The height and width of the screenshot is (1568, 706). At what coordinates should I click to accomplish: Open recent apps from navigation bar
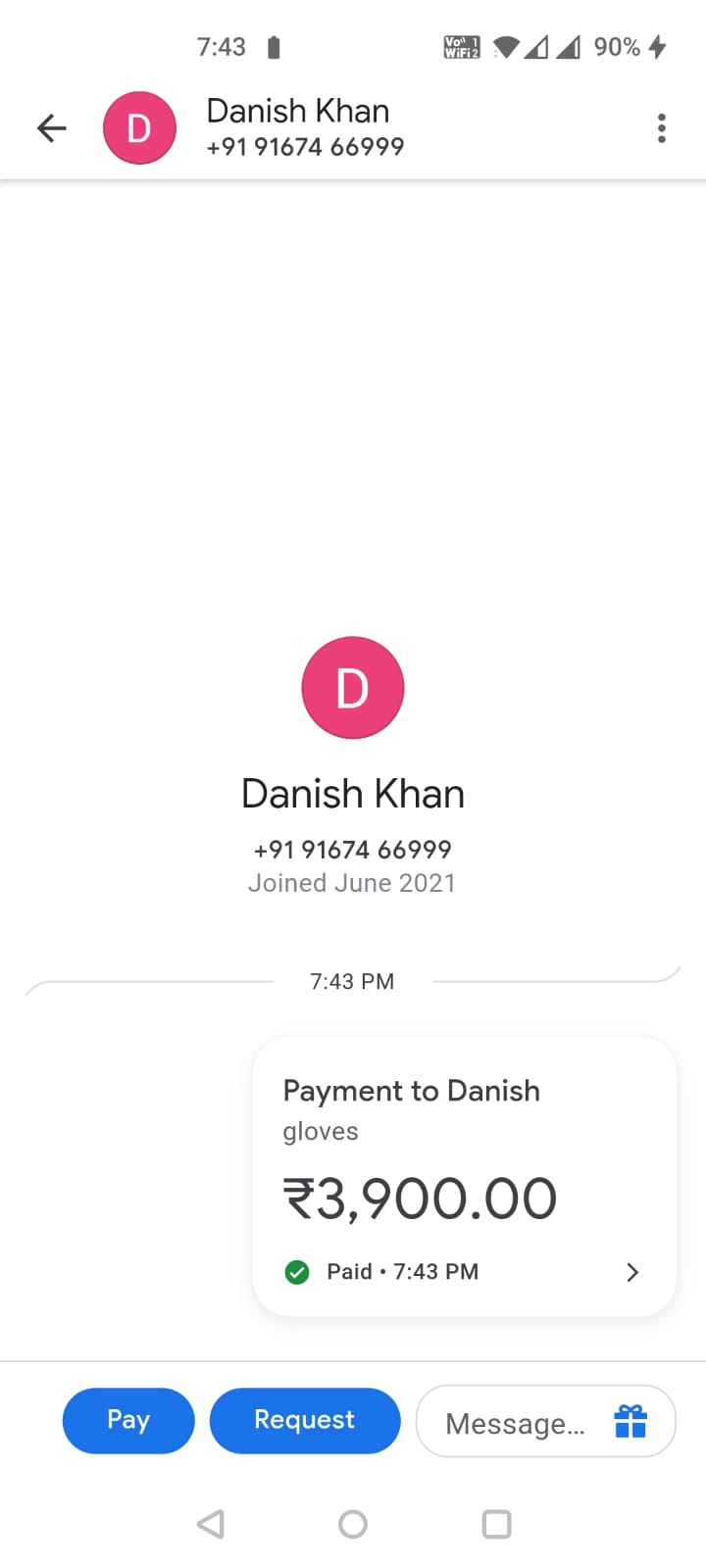pyautogui.click(x=497, y=1524)
